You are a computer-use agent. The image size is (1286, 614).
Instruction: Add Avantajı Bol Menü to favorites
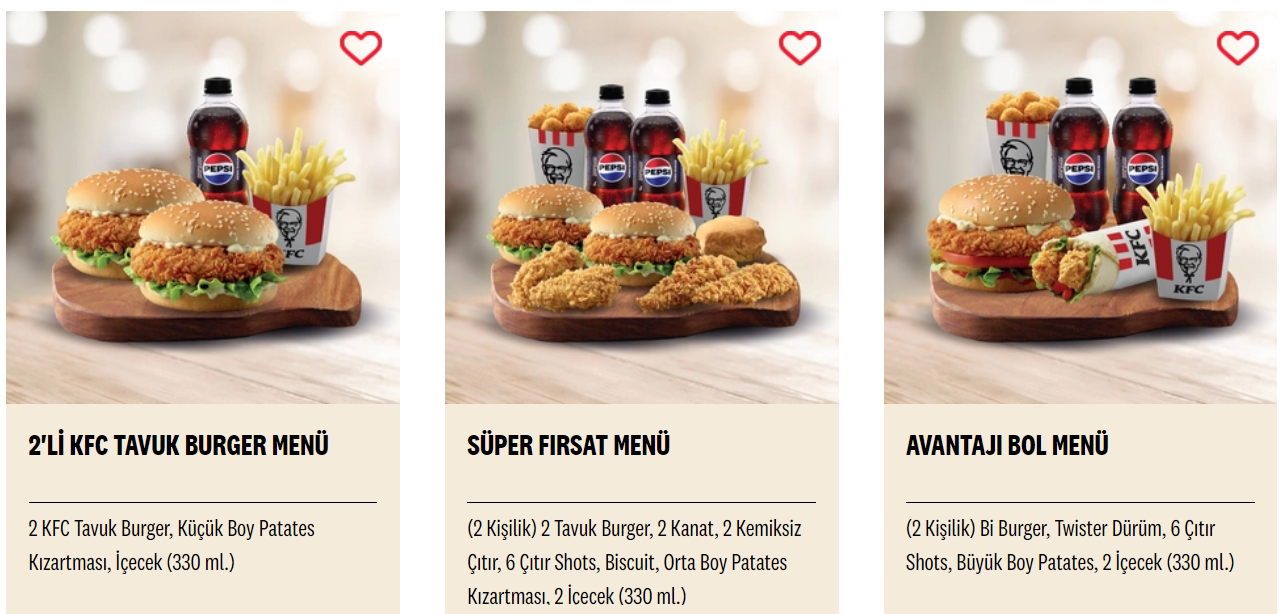1237,47
